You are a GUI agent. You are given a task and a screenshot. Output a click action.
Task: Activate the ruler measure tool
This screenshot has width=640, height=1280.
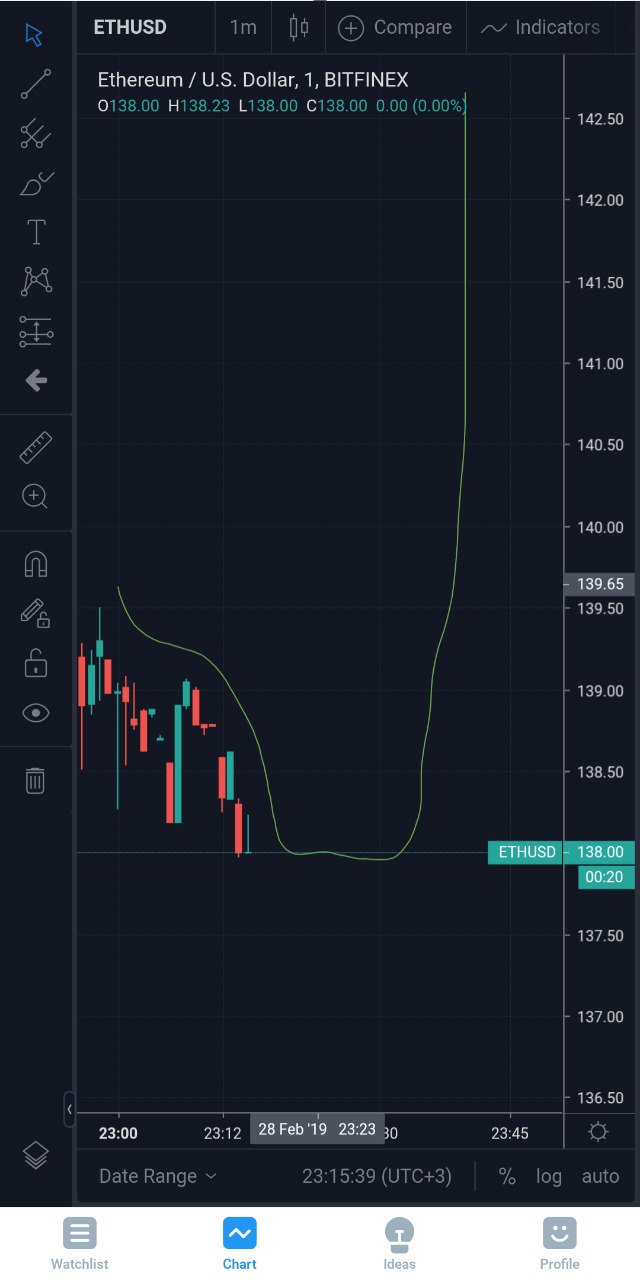(36, 447)
